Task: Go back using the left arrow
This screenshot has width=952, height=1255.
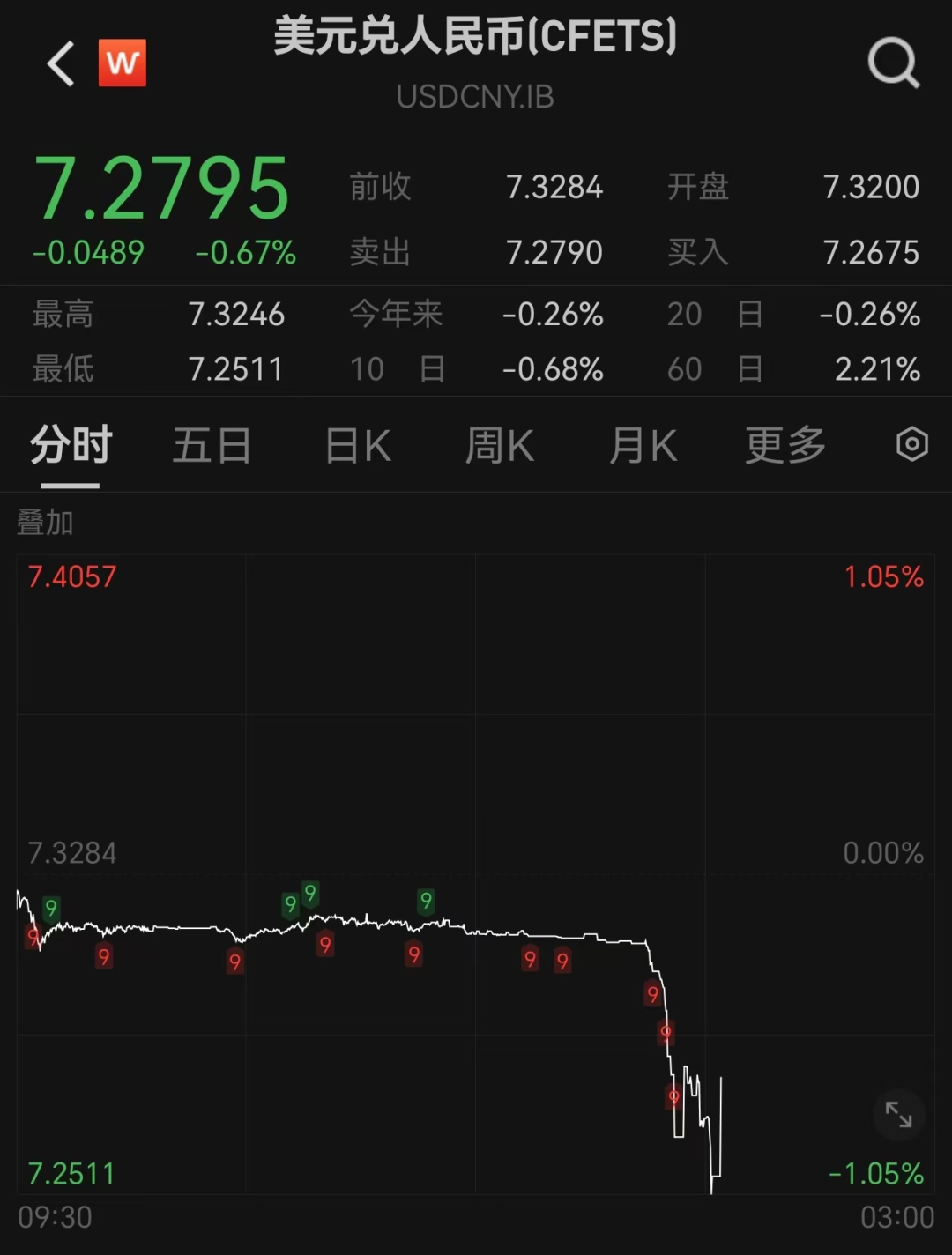Action: pos(59,63)
